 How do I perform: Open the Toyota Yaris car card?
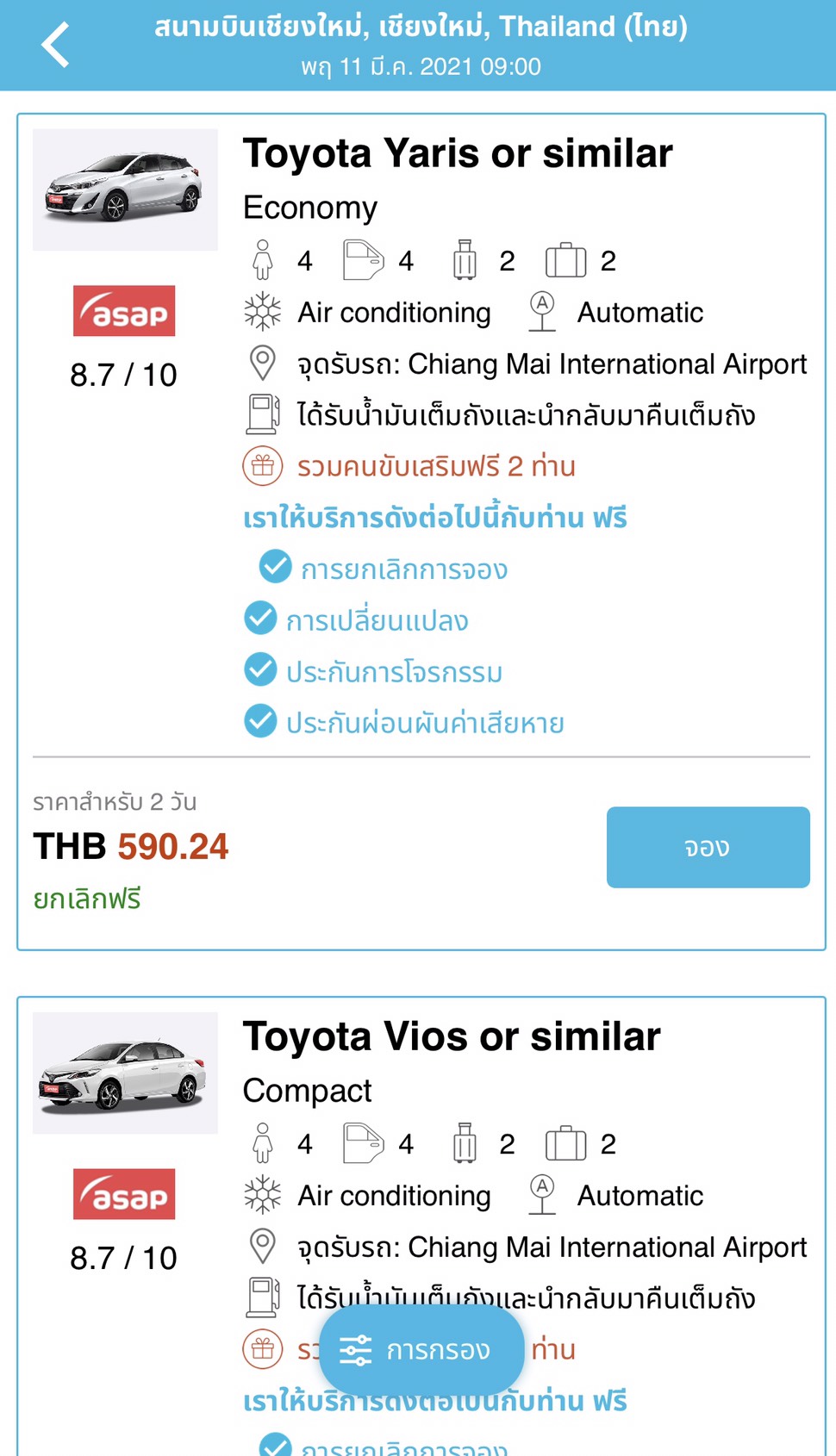tap(421, 532)
